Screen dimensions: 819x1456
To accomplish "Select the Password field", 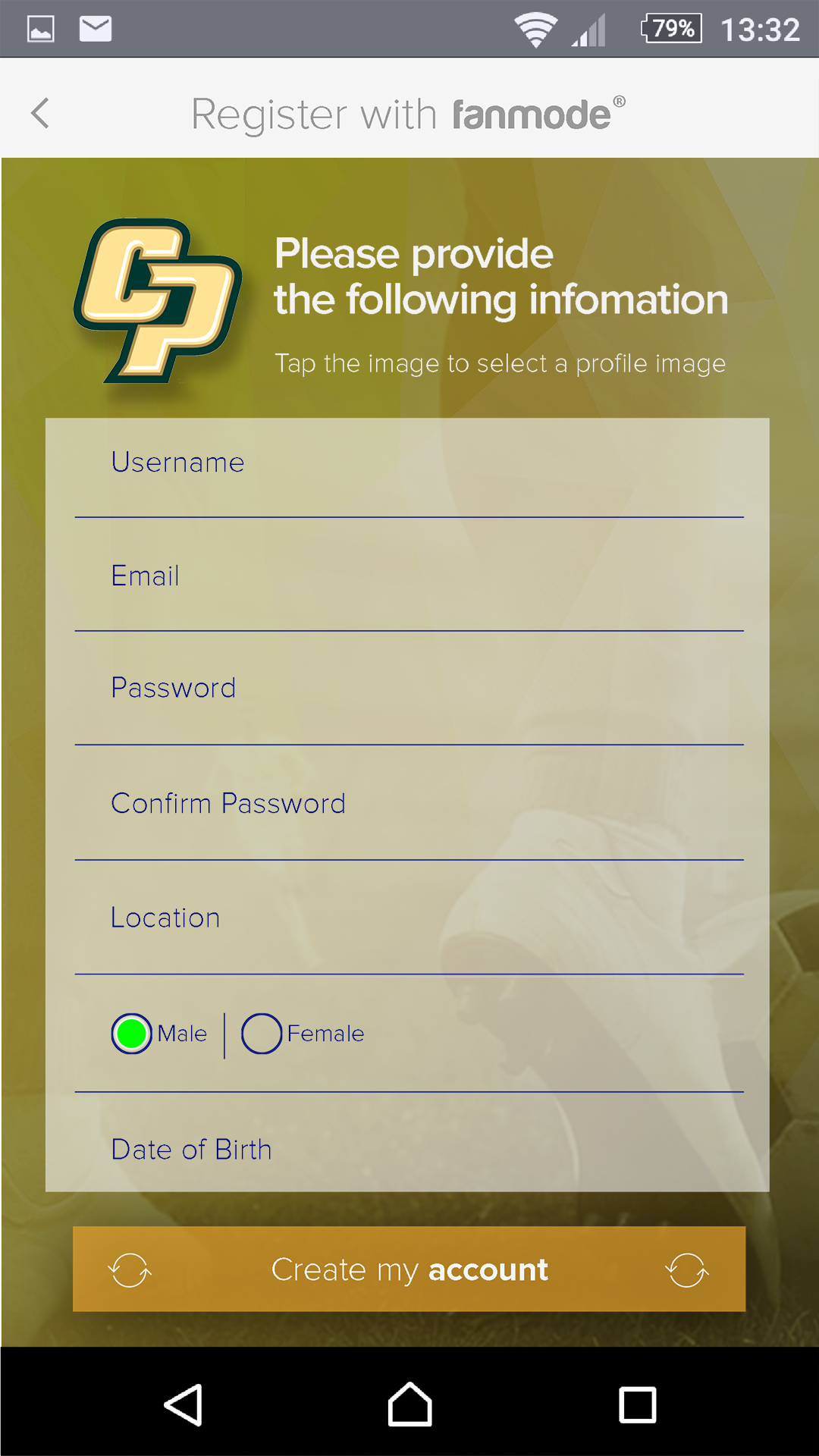I will (x=409, y=689).
